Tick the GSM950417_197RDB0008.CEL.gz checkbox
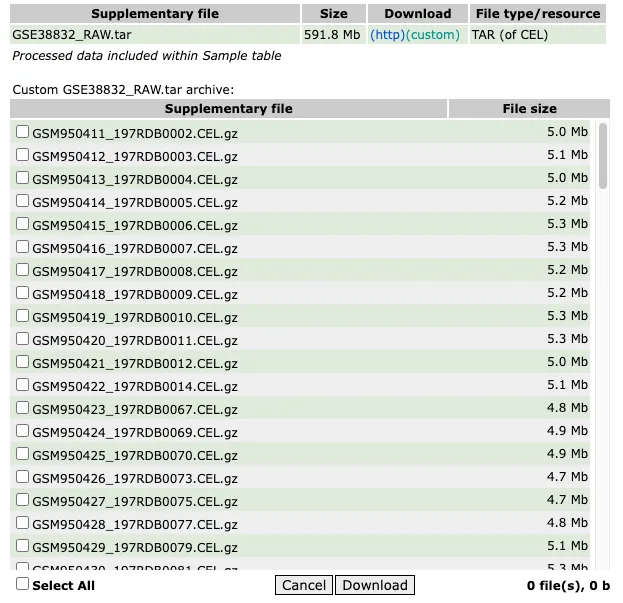The image size is (623, 603). pyautogui.click(x=23, y=269)
